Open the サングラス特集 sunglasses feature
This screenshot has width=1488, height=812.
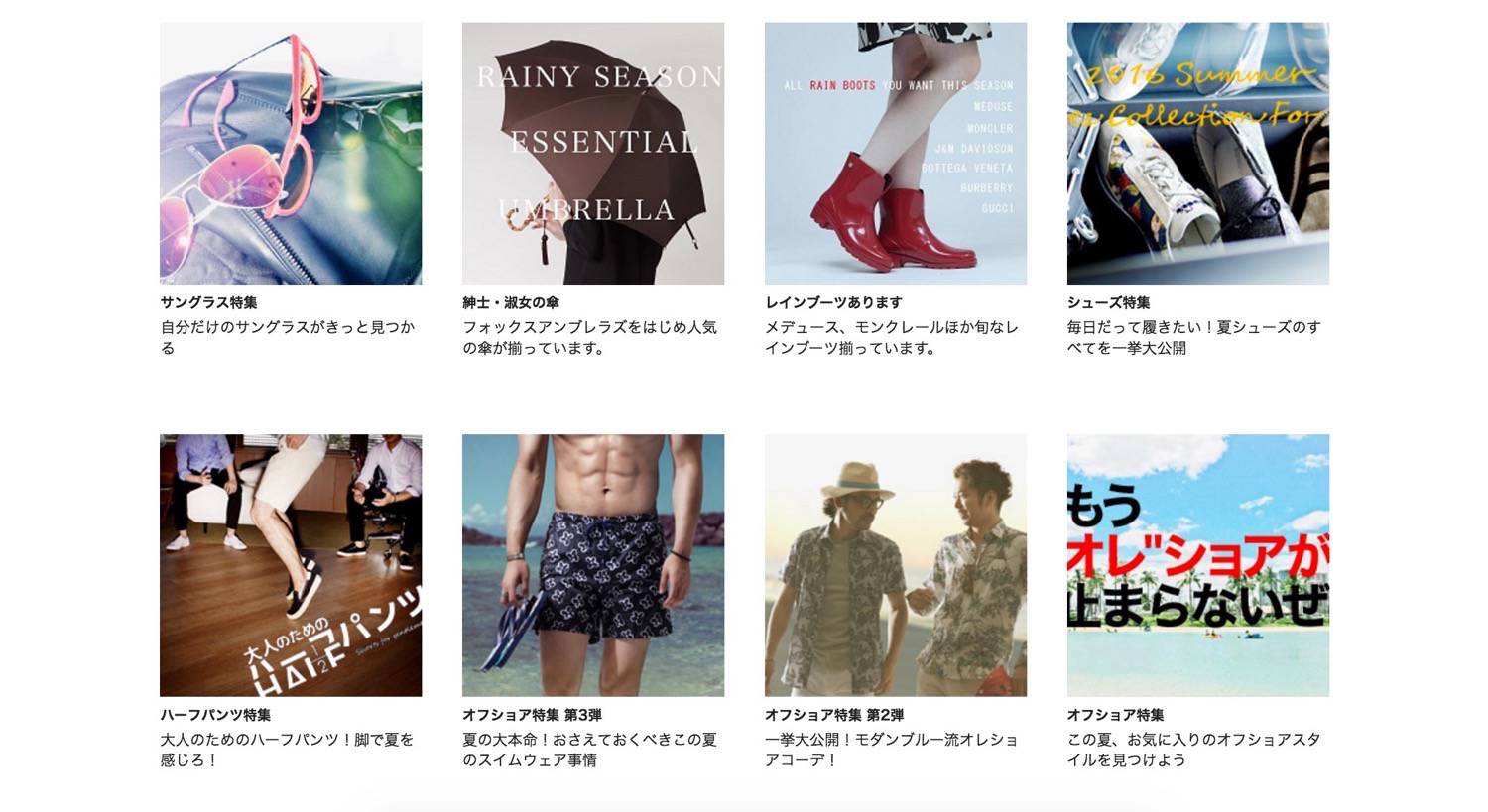click(x=291, y=154)
